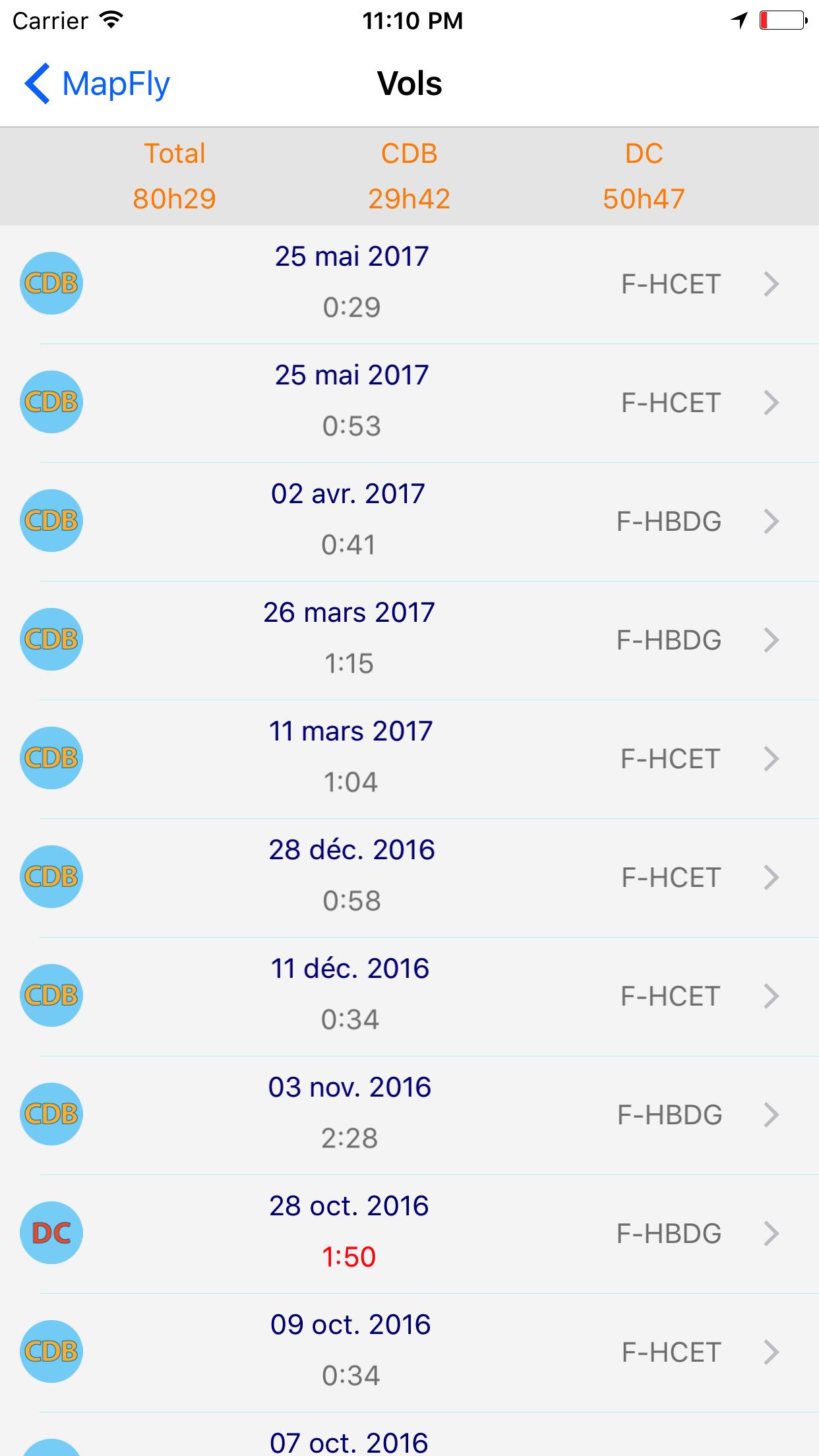Tap the CDB badge on the 25 mai 2017 flight
Viewport: 819px width, 1456px height.
point(51,282)
